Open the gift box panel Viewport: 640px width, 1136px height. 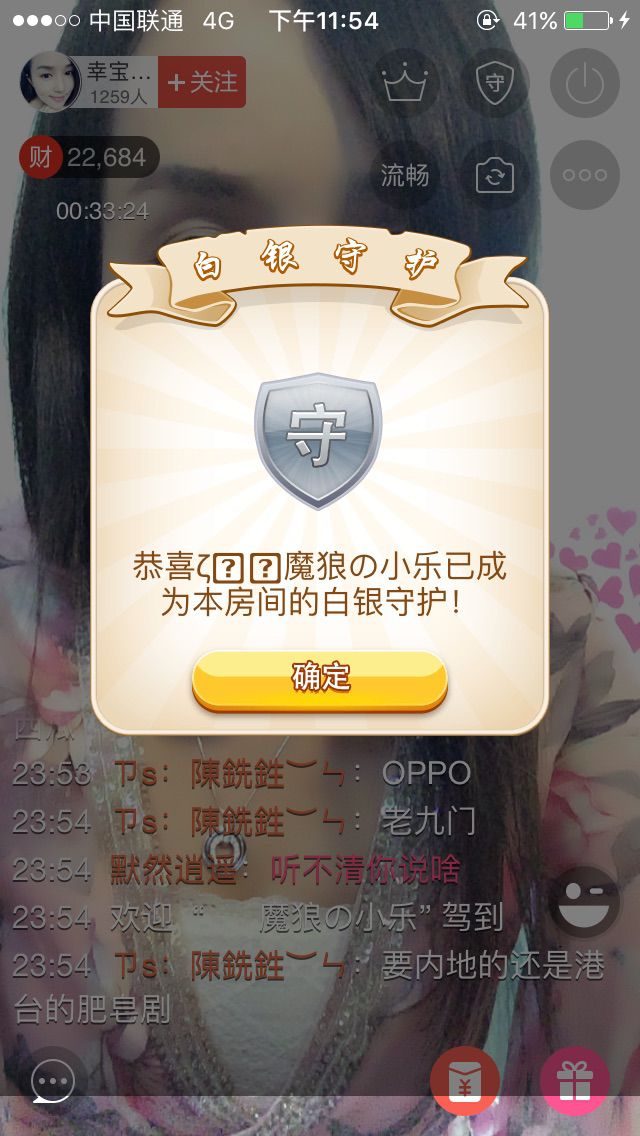pyautogui.click(x=574, y=1081)
